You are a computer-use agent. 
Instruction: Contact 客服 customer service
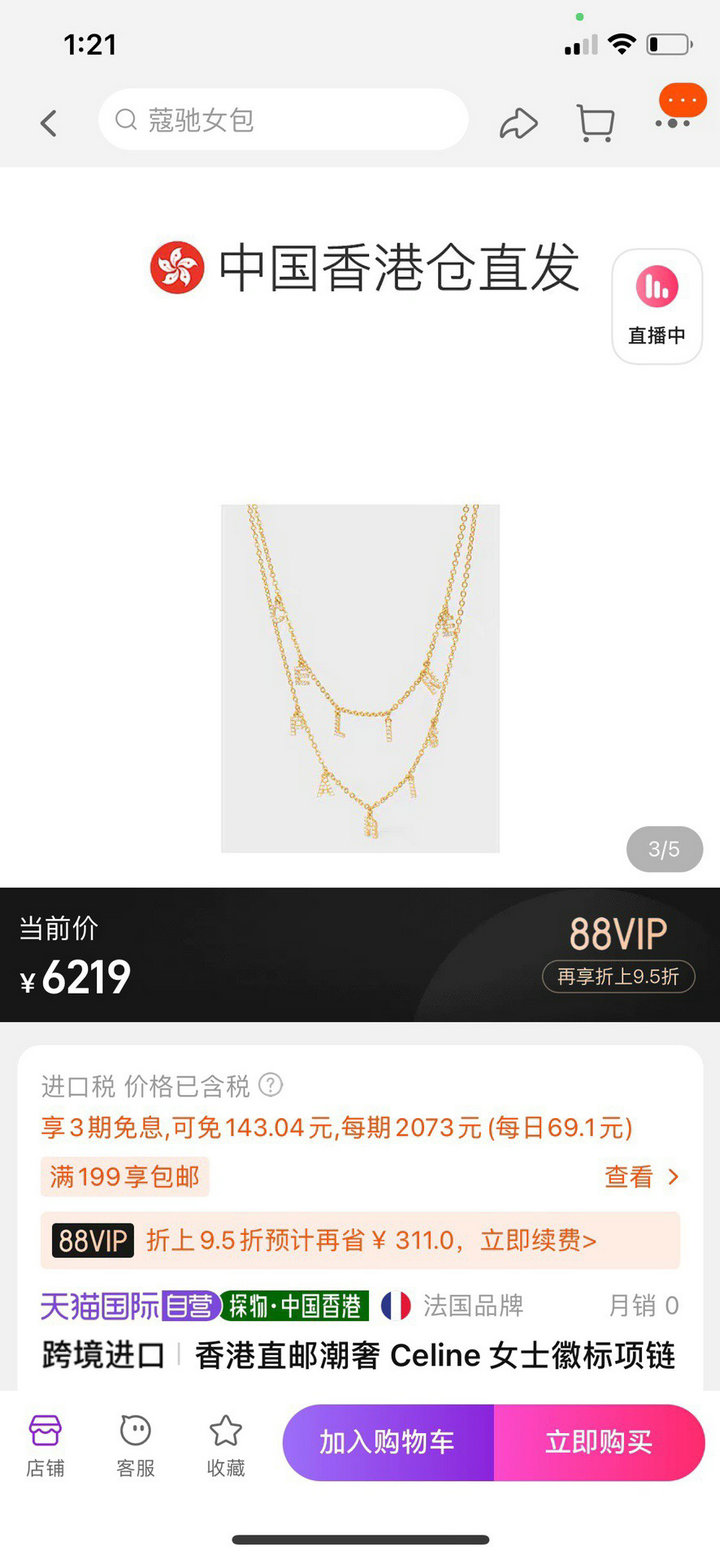point(135,1446)
